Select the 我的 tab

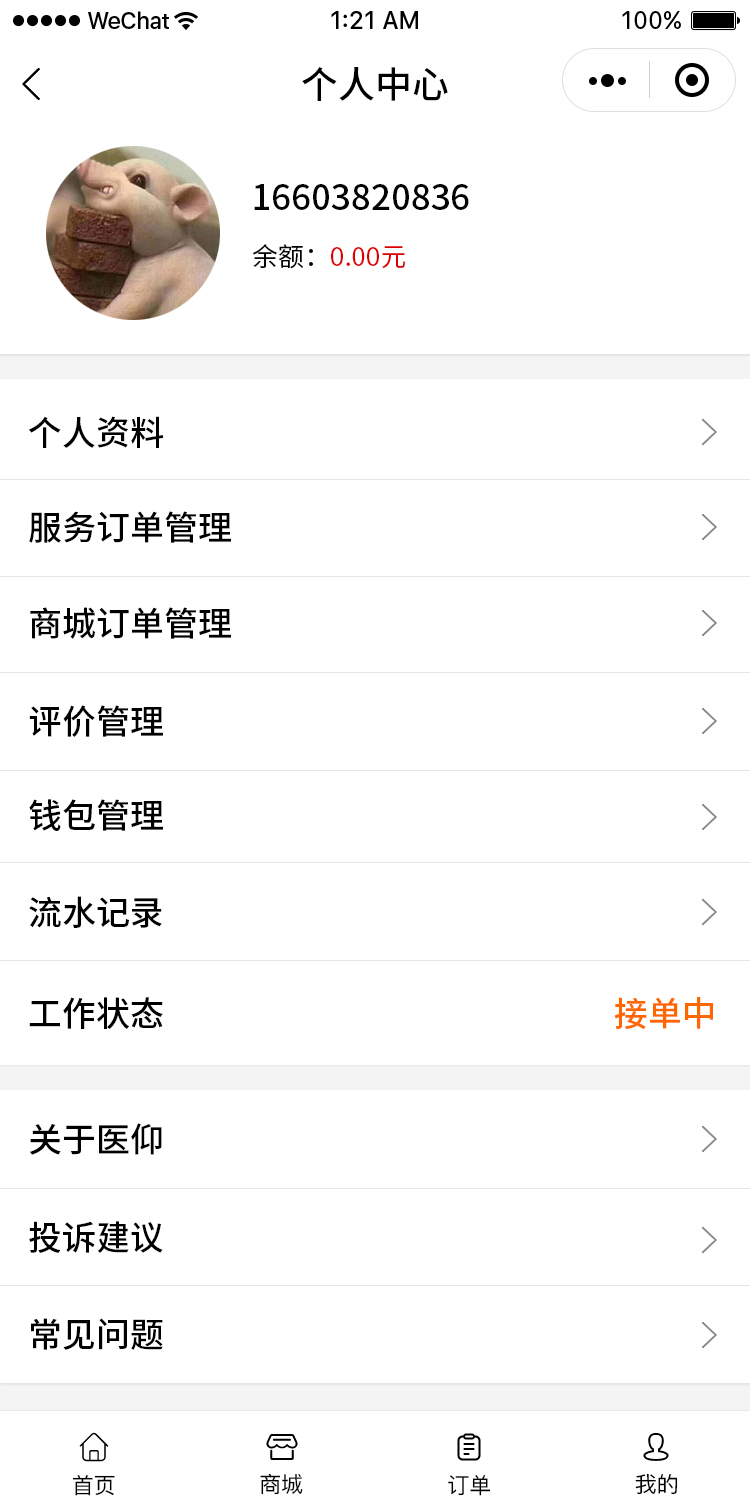[x=656, y=1462]
